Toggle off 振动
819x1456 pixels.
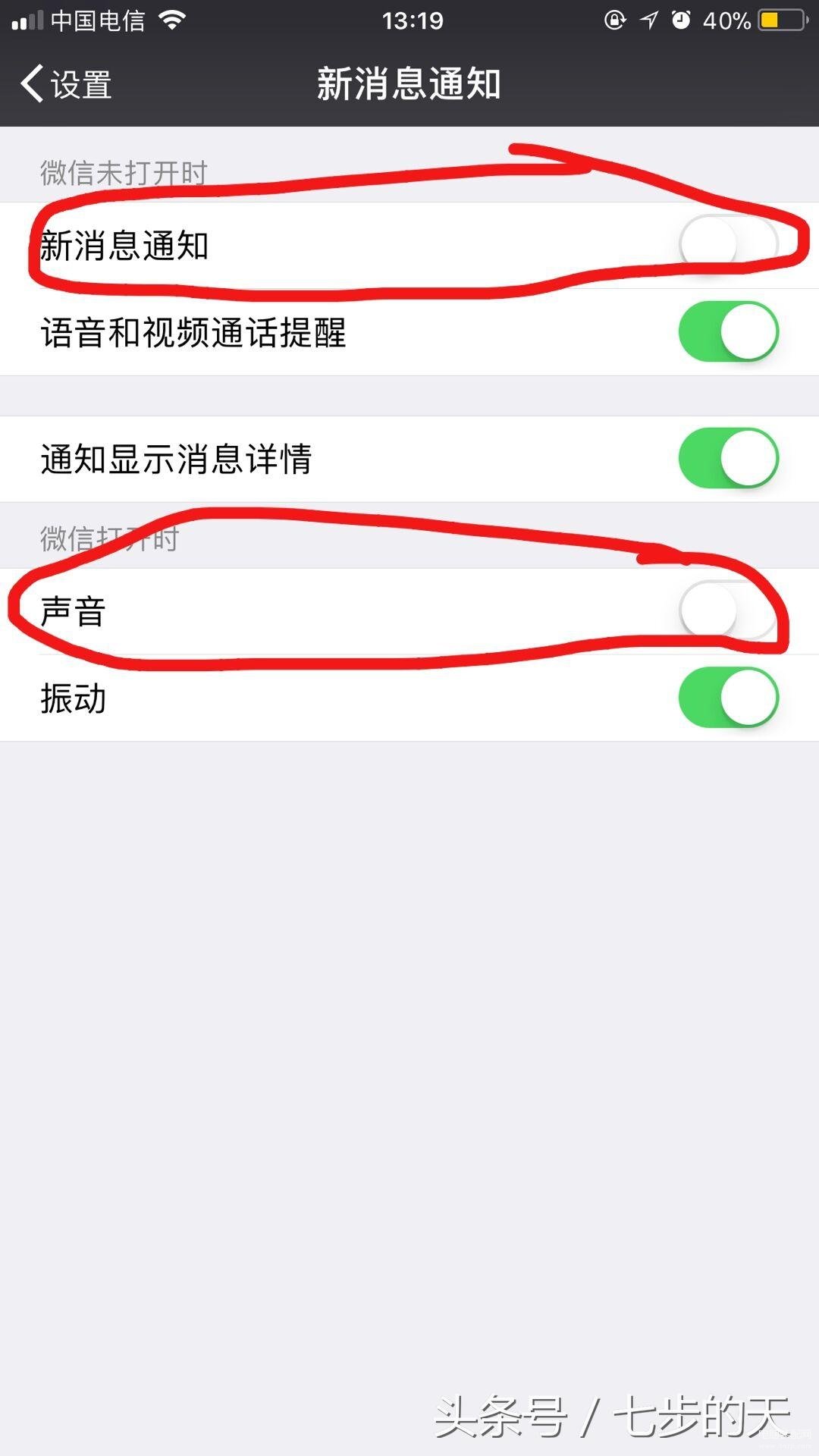point(729,697)
